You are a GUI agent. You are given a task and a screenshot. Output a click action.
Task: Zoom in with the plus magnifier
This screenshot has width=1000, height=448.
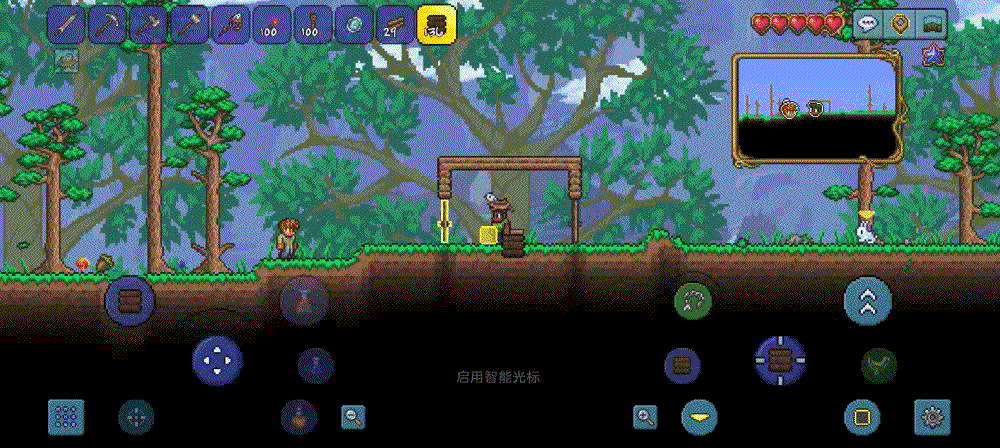(646, 415)
